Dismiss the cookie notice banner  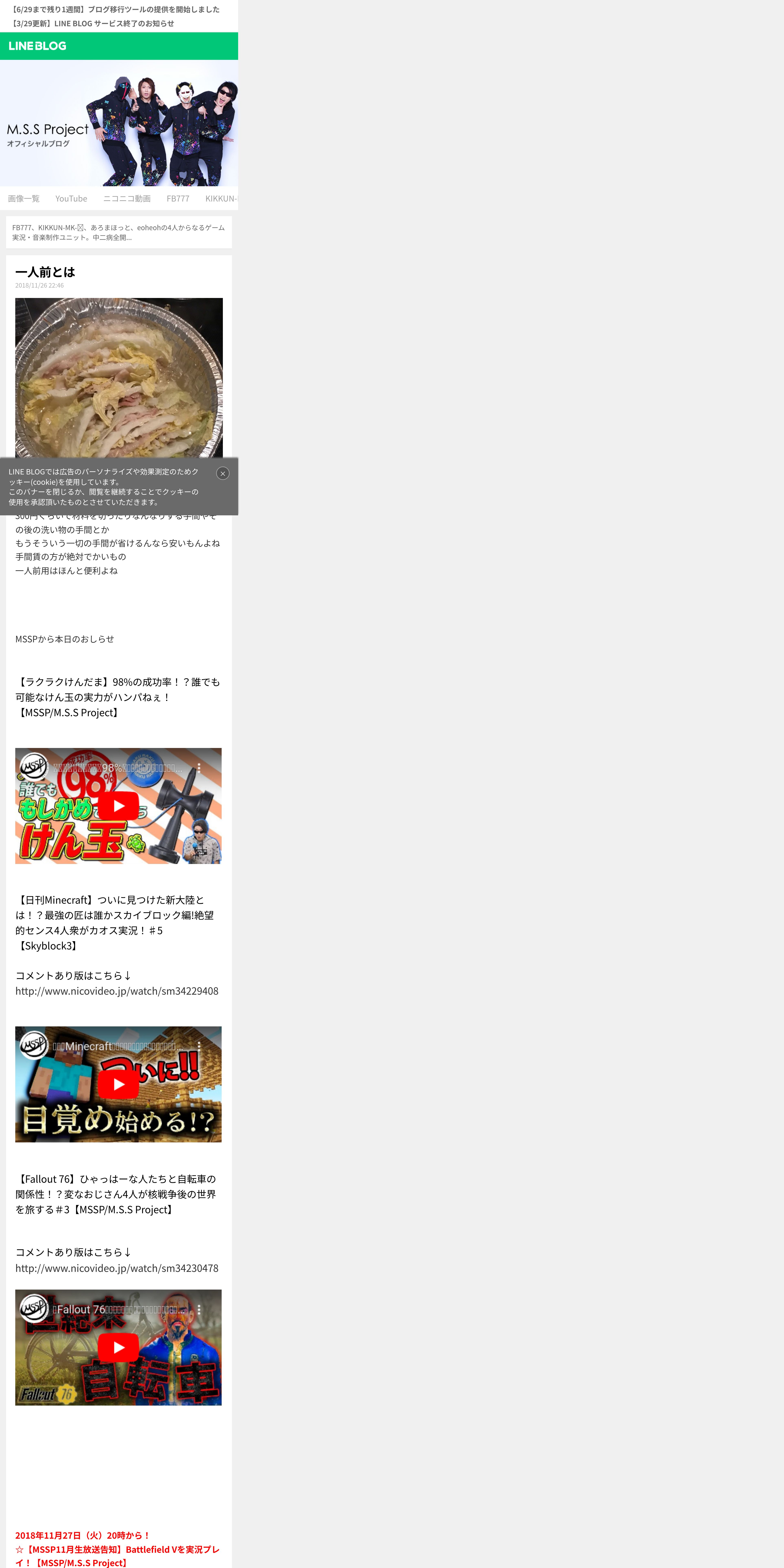coord(223,474)
